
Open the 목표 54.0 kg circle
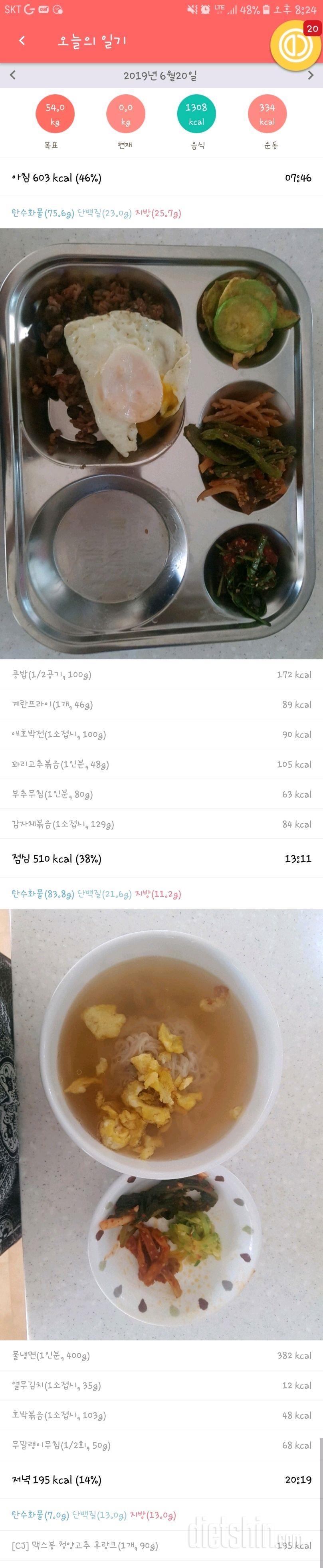click(x=54, y=114)
